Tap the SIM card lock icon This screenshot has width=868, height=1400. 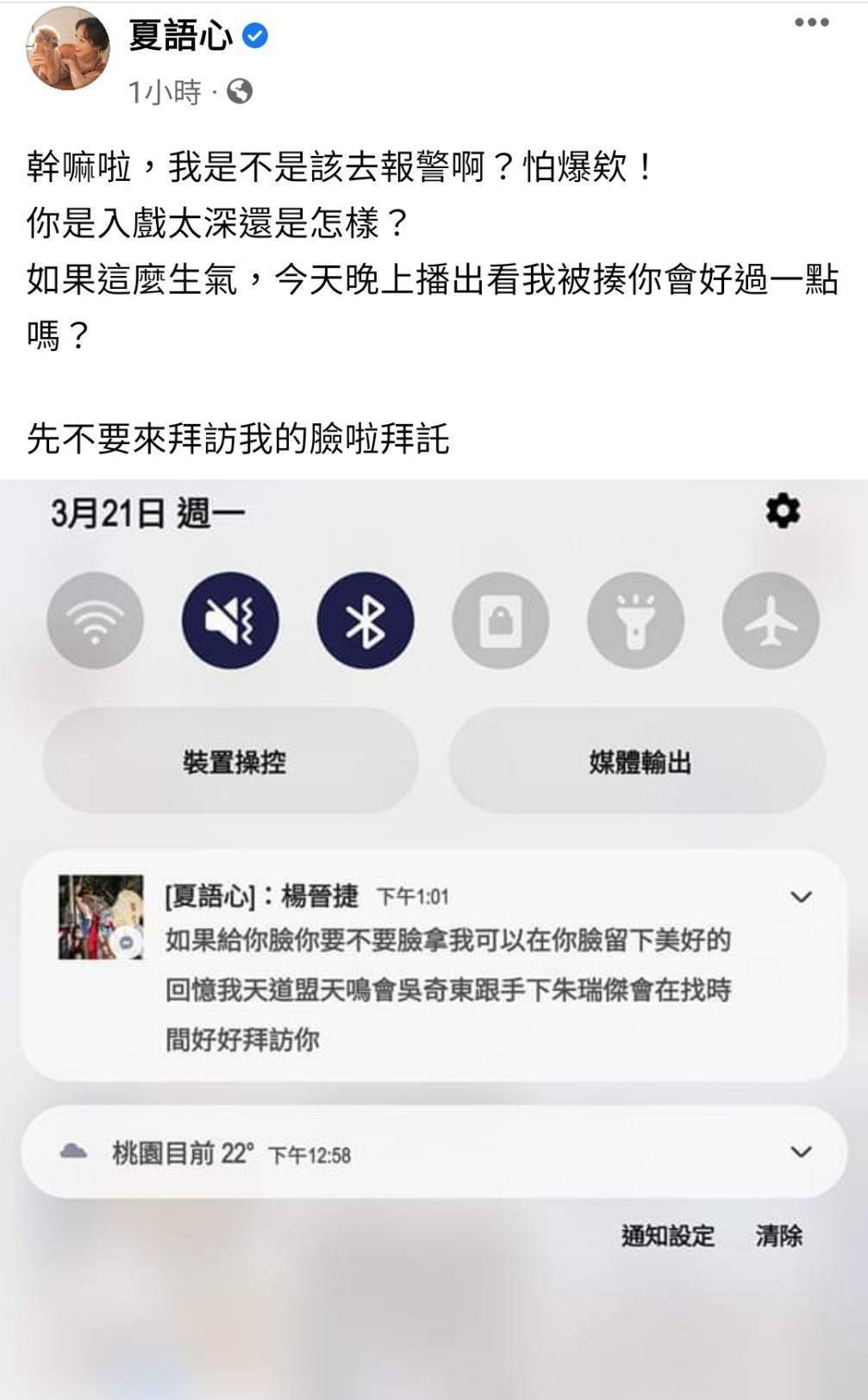[498, 622]
